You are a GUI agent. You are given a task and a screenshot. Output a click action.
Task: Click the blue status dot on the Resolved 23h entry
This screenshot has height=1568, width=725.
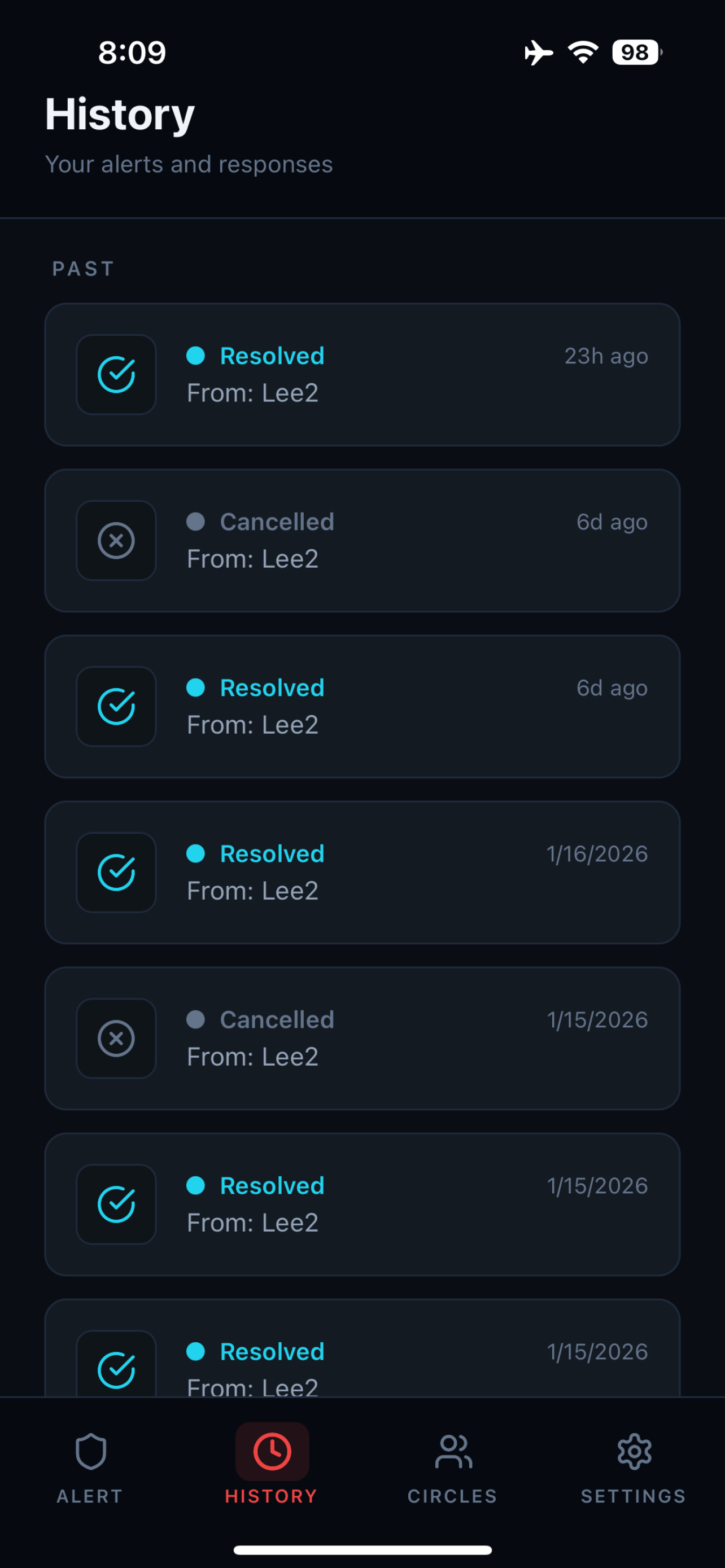point(196,356)
